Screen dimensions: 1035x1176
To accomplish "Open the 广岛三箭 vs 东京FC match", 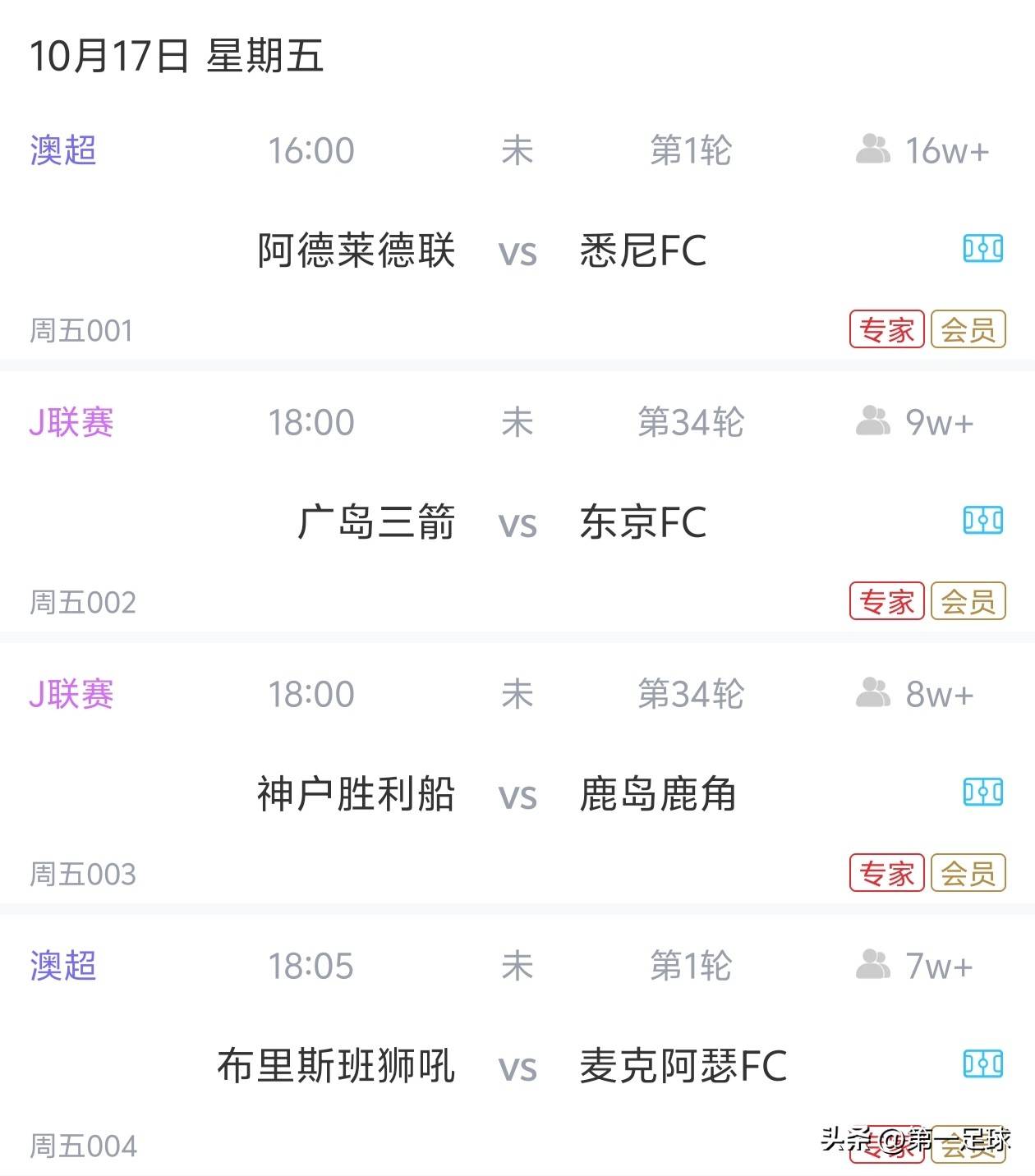I will pyautogui.click(x=517, y=522).
